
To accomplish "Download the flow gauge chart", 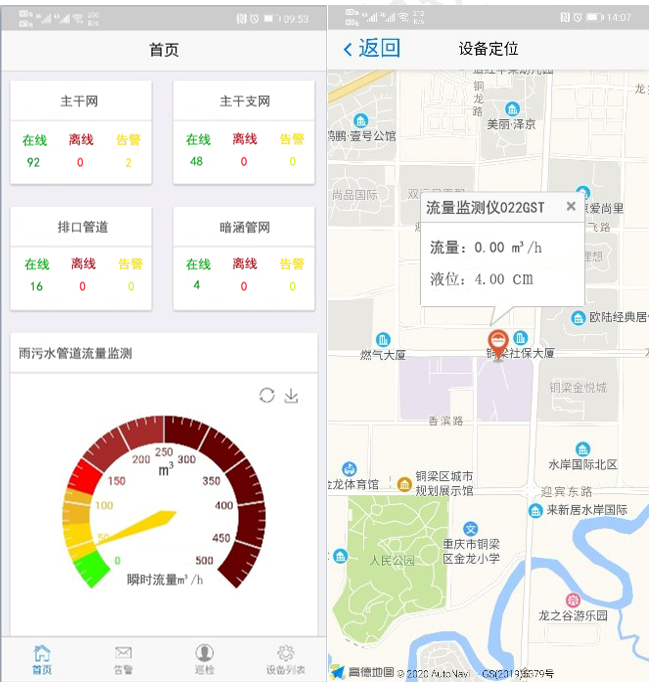I will click(291, 395).
